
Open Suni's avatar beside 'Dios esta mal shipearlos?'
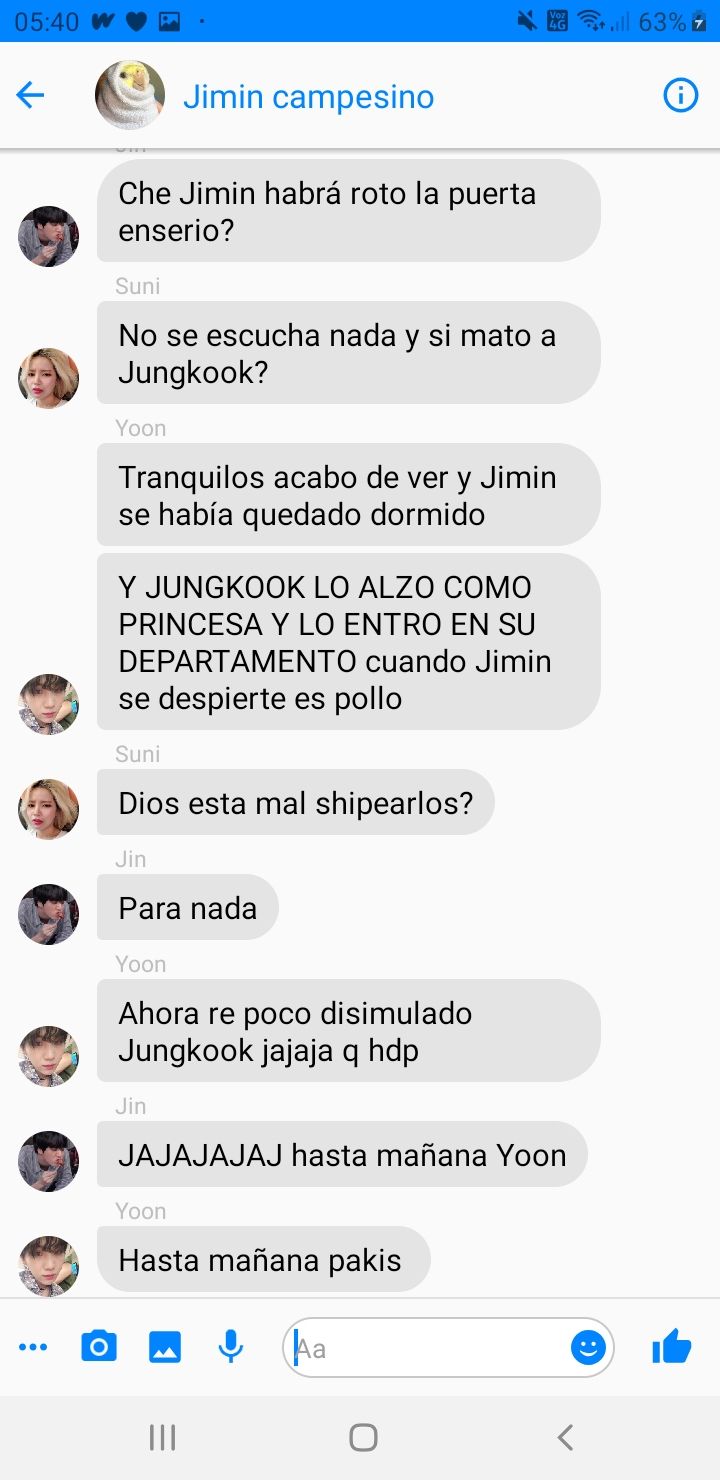click(x=48, y=809)
